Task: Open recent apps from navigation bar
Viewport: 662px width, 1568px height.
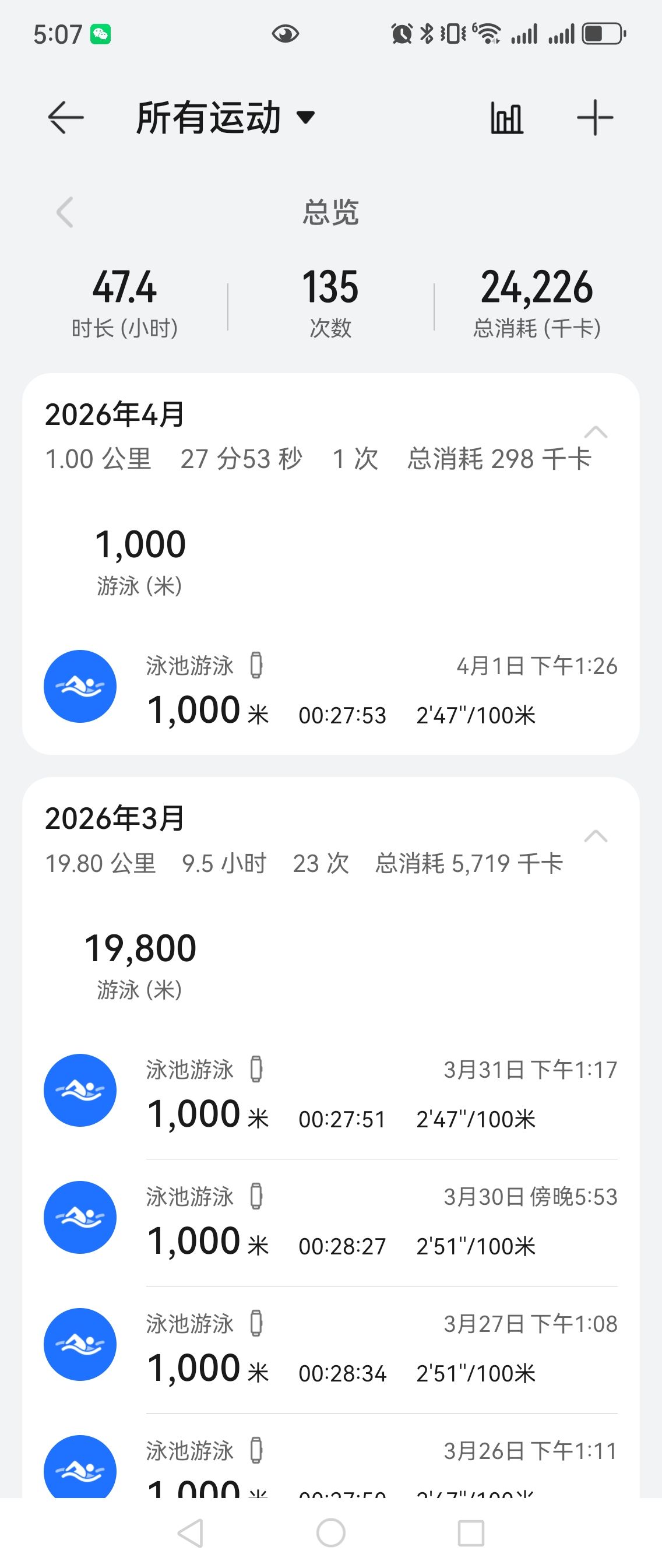Action: pos(471,1532)
